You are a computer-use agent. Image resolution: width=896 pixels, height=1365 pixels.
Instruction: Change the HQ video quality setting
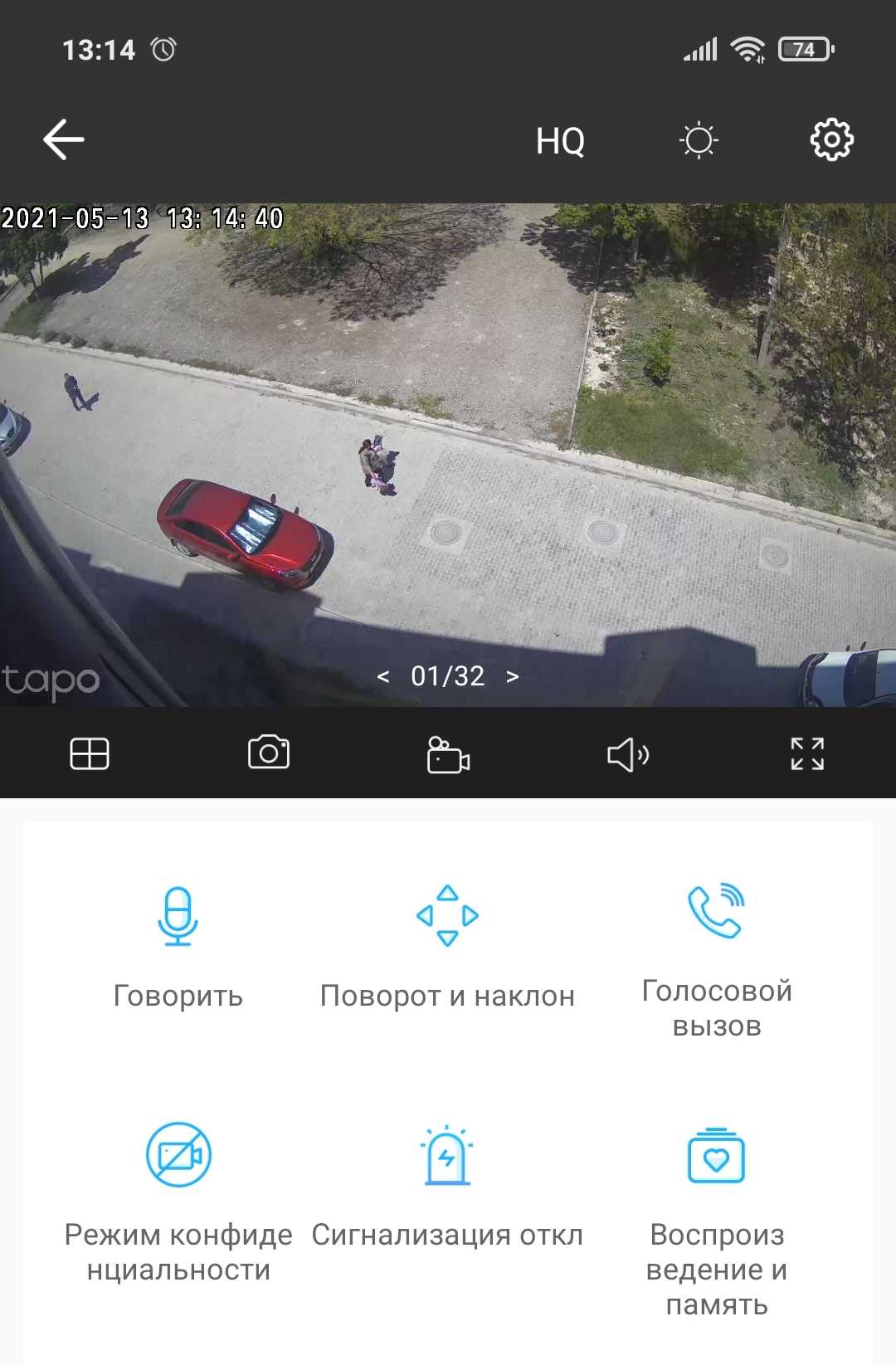560,141
